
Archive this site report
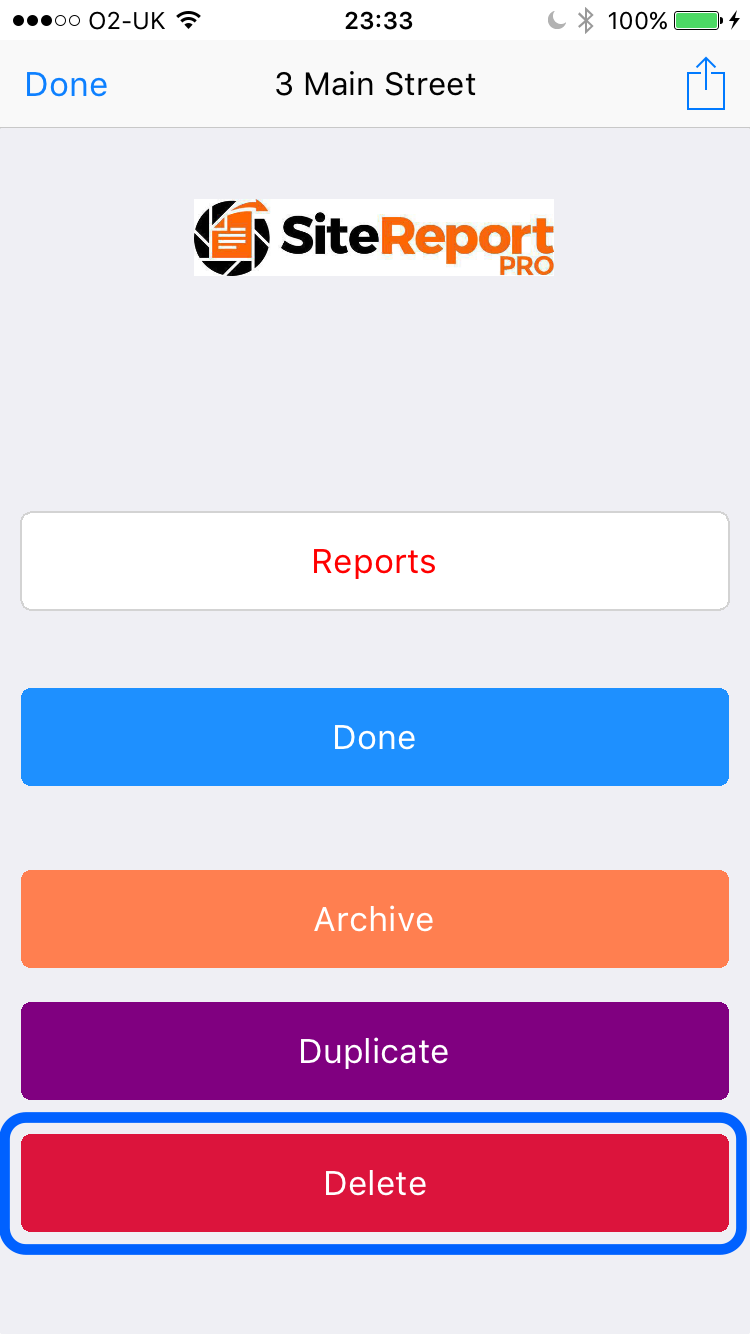375,919
